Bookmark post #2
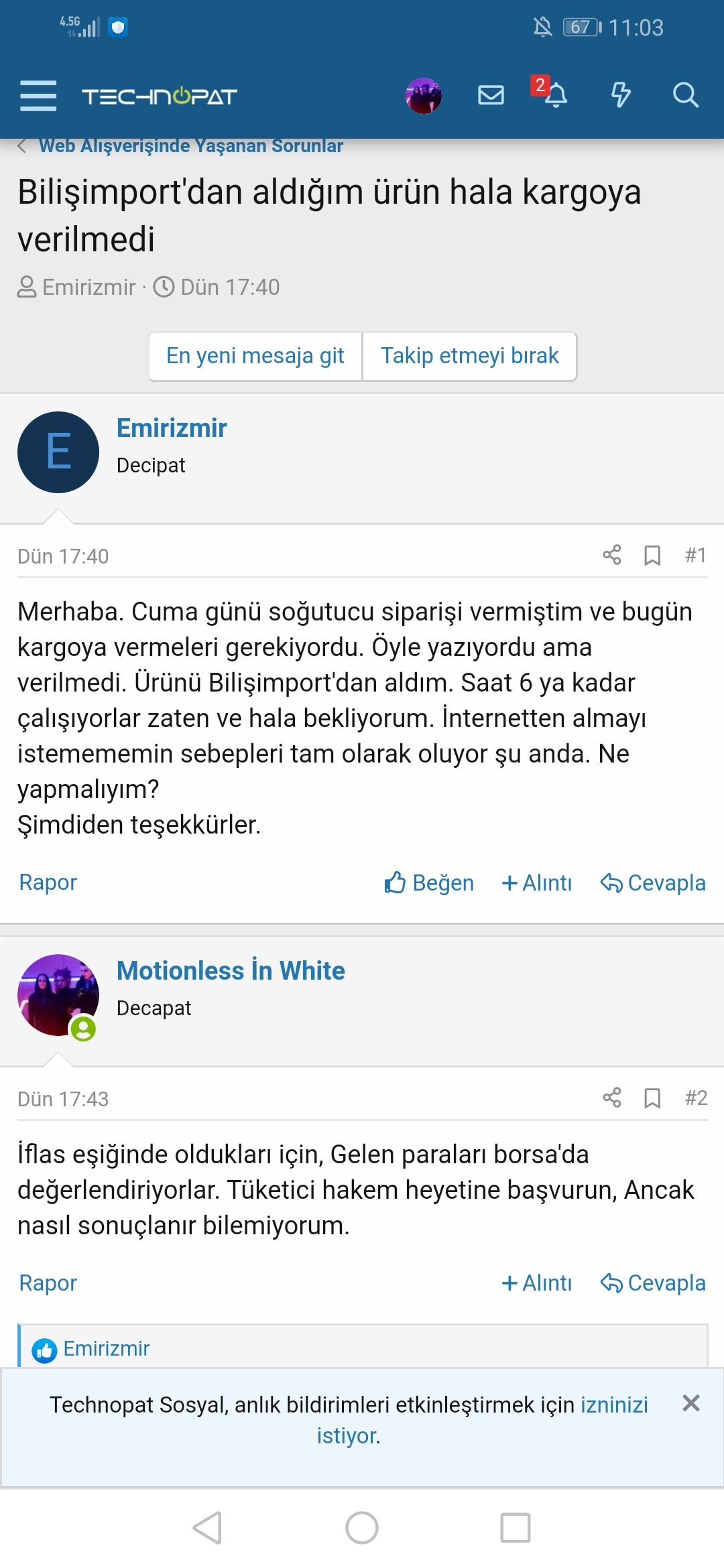Viewport: 724px width, 1568px height. [652, 1098]
